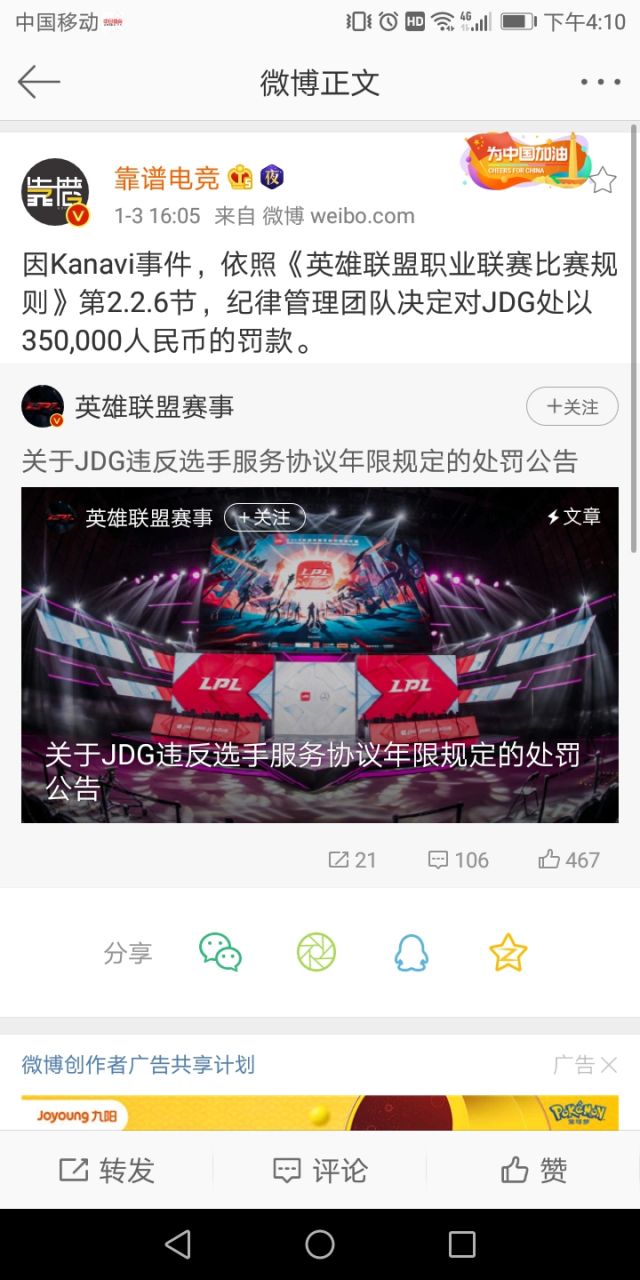Repost via 转发 button
640x1280 pixels.
[x=107, y=1170]
